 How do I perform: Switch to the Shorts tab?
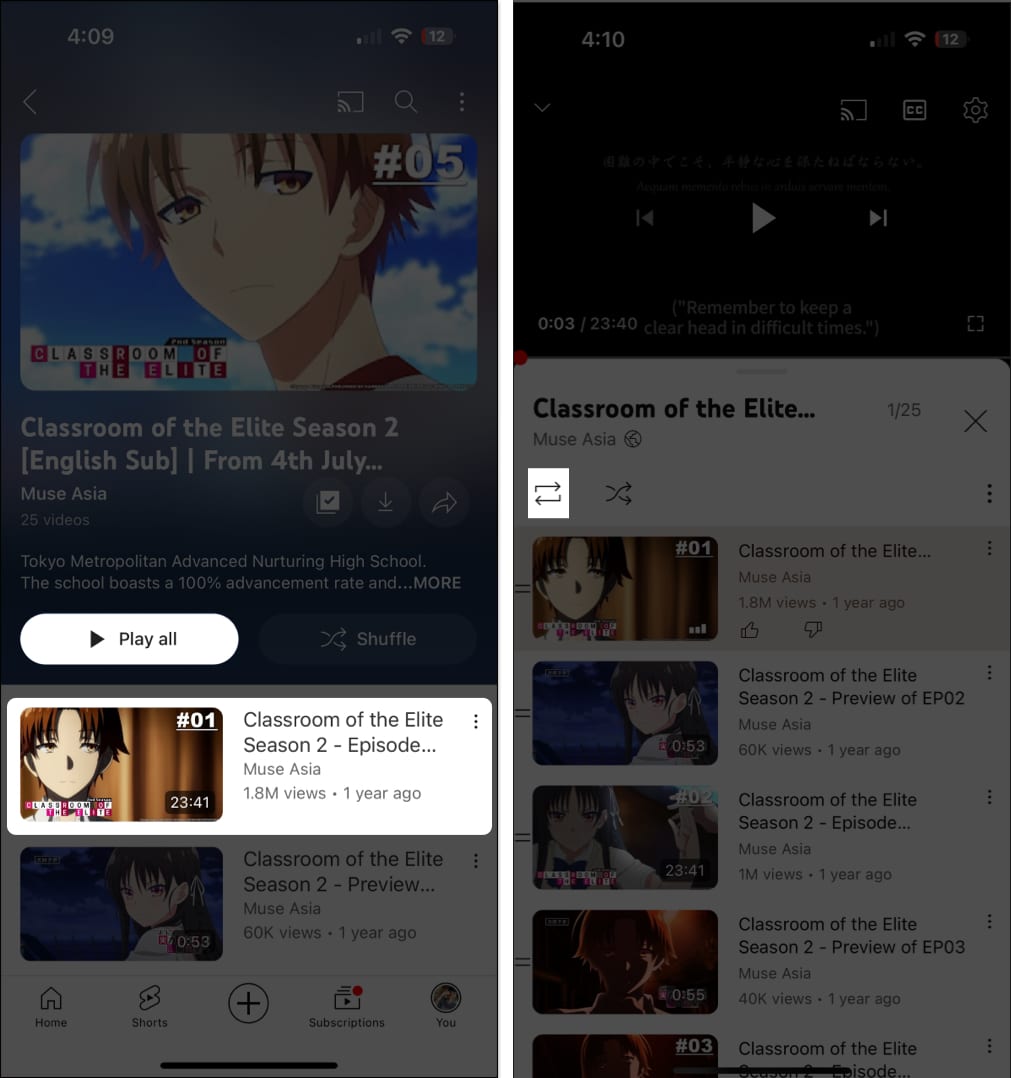point(149,1005)
